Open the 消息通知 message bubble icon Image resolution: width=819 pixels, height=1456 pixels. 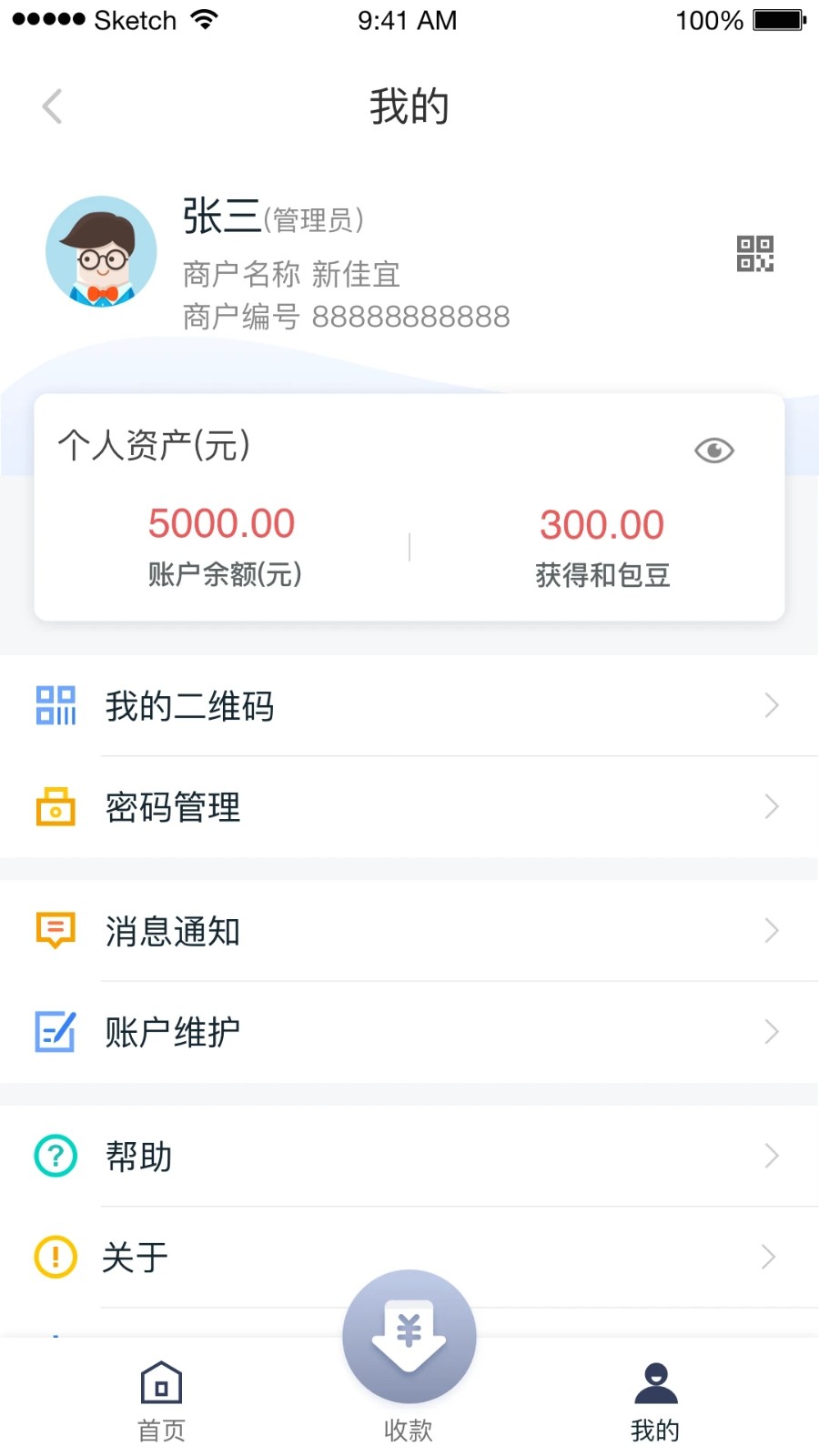click(x=56, y=930)
